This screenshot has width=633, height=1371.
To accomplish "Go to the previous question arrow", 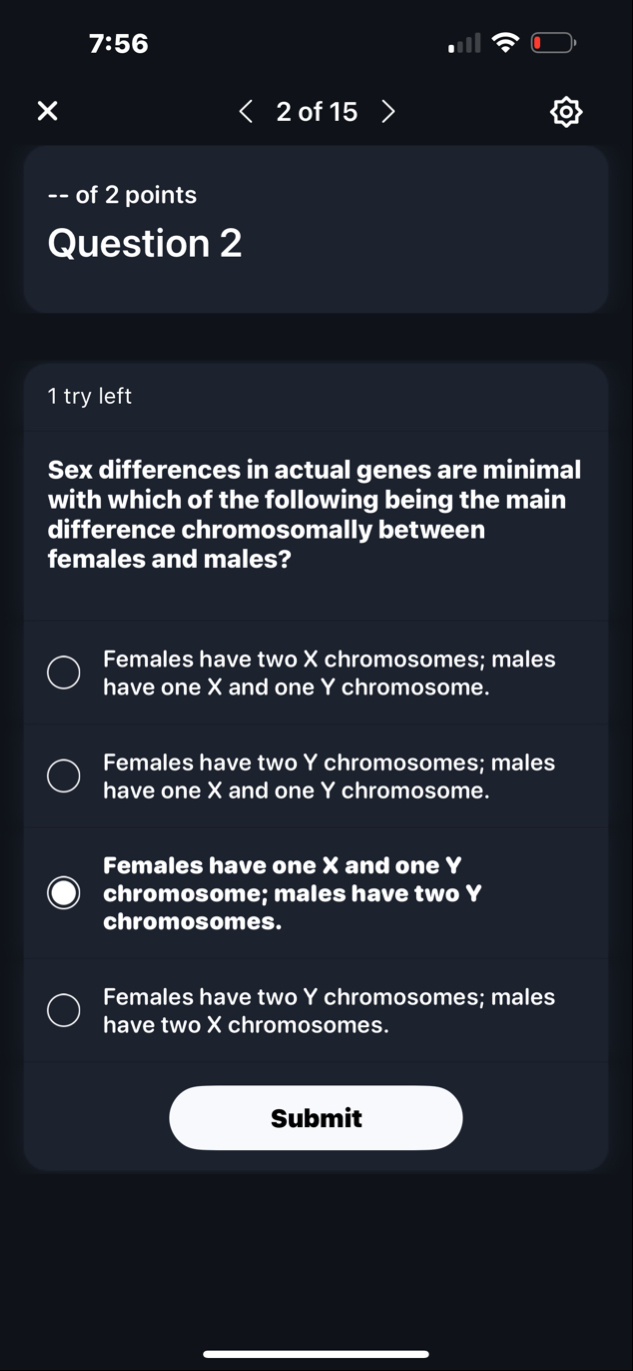I will (x=246, y=111).
